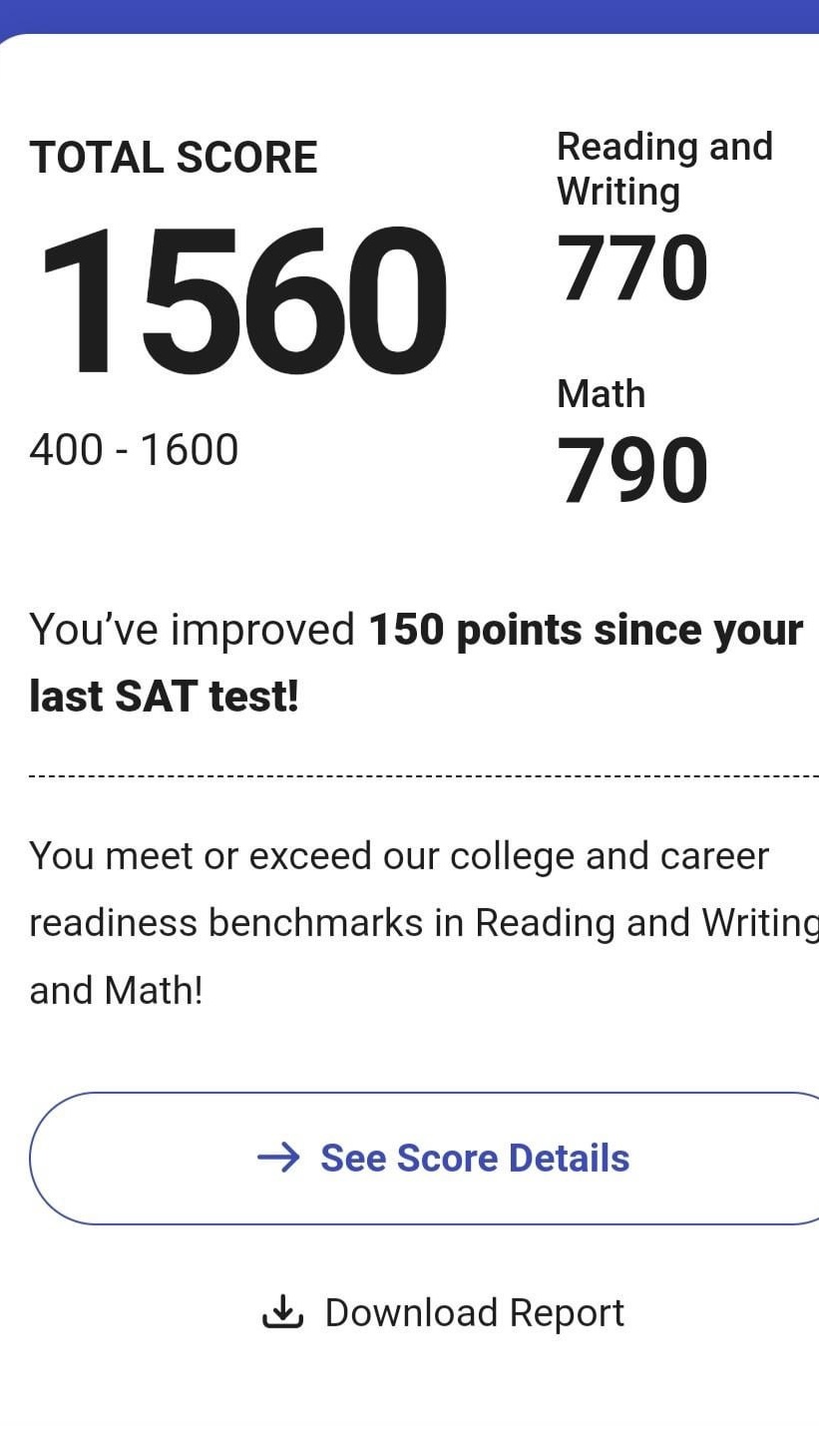Click the Download Report download arrow symbol

click(283, 1311)
